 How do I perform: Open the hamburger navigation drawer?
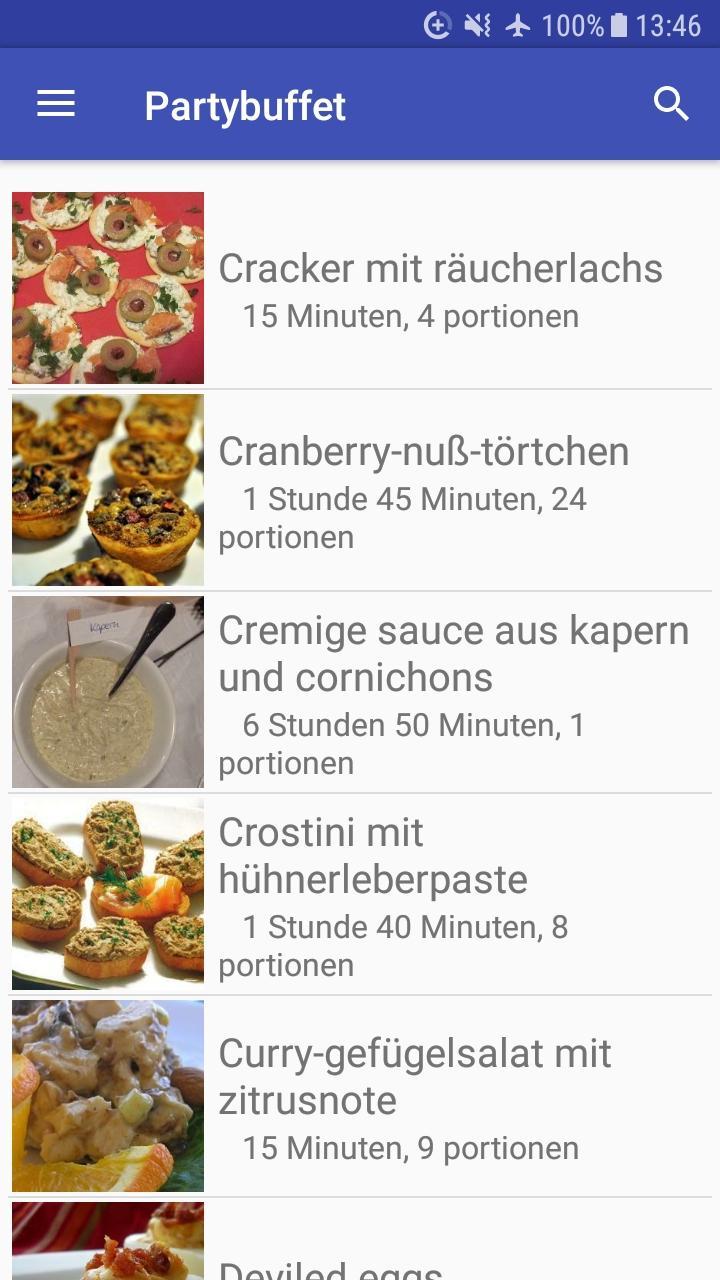click(x=56, y=104)
